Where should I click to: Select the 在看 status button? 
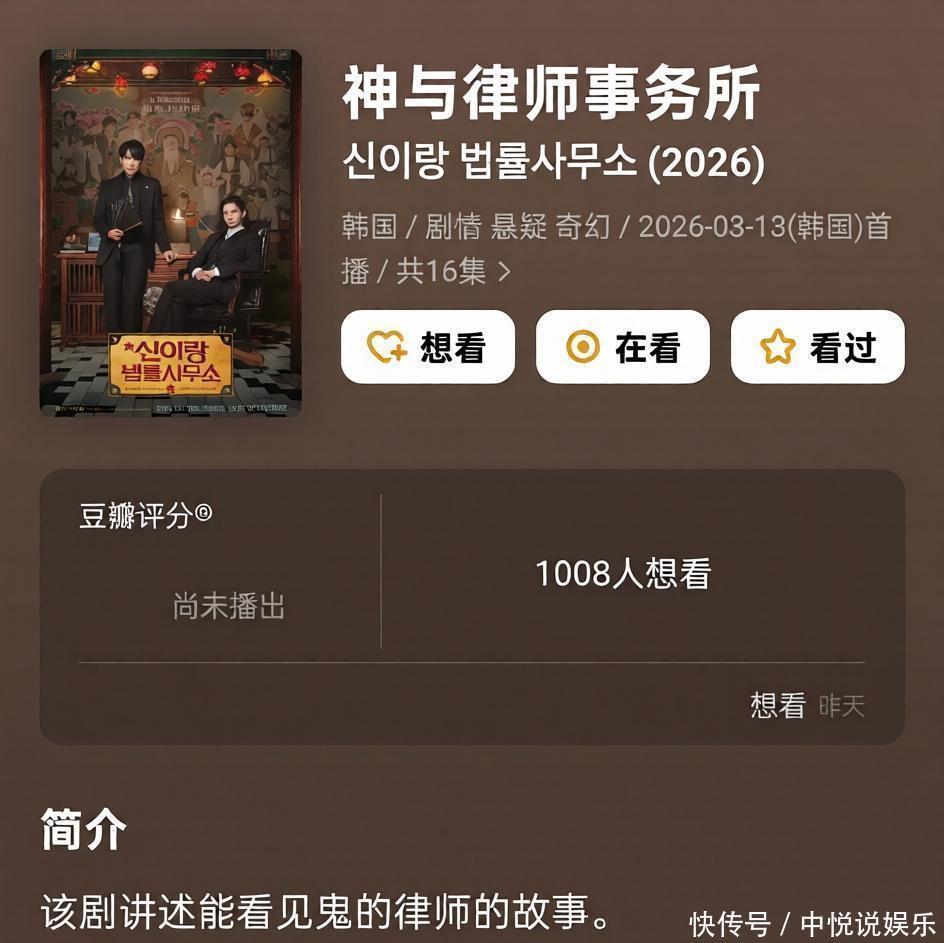click(622, 347)
